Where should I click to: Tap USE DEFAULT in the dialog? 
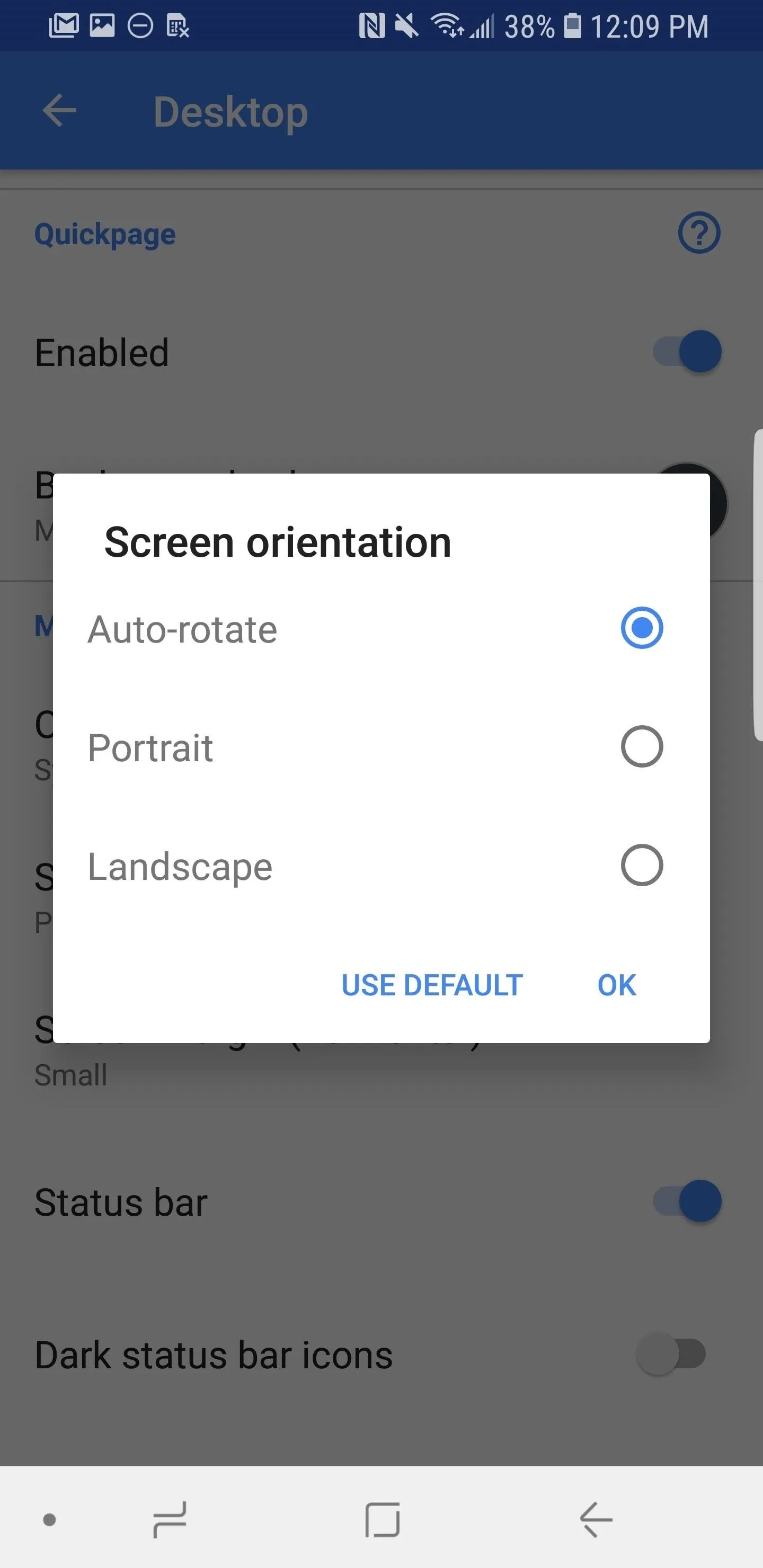coord(432,985)
